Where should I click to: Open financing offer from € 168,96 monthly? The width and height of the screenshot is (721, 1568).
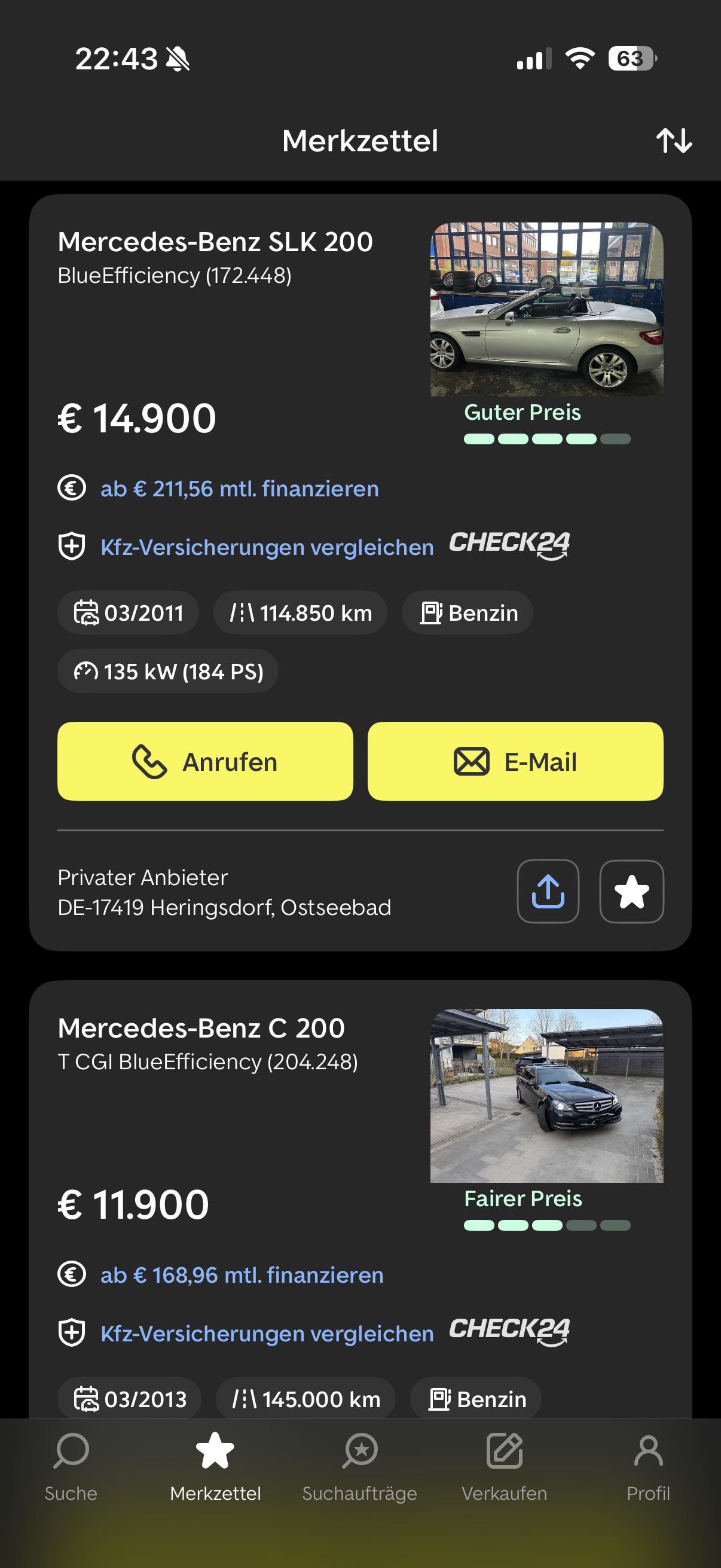(x=242, y=1274)
